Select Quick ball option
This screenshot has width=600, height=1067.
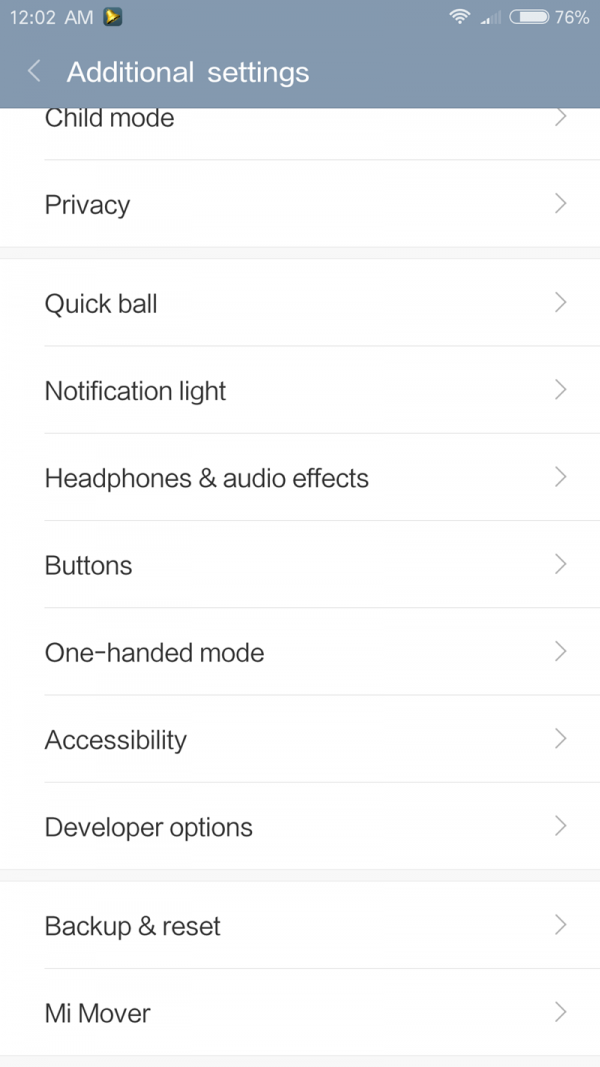pos(300,303)
